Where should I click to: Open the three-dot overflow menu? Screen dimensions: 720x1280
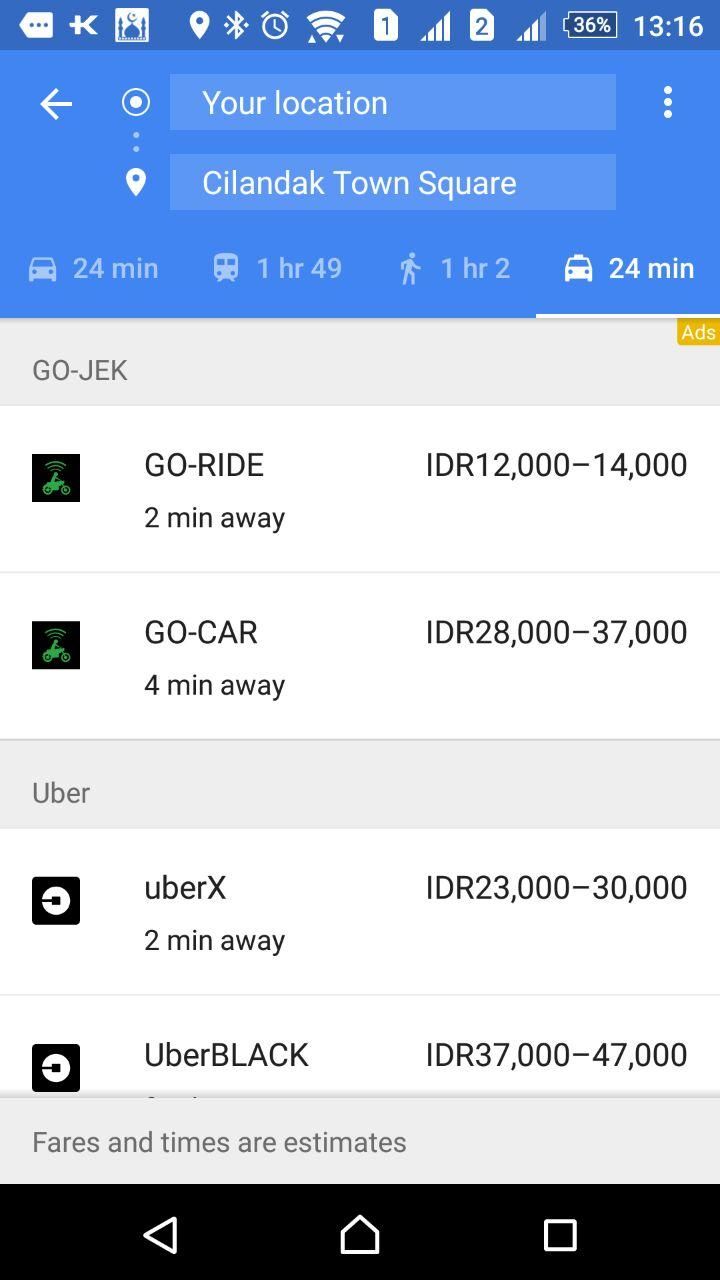667,102
